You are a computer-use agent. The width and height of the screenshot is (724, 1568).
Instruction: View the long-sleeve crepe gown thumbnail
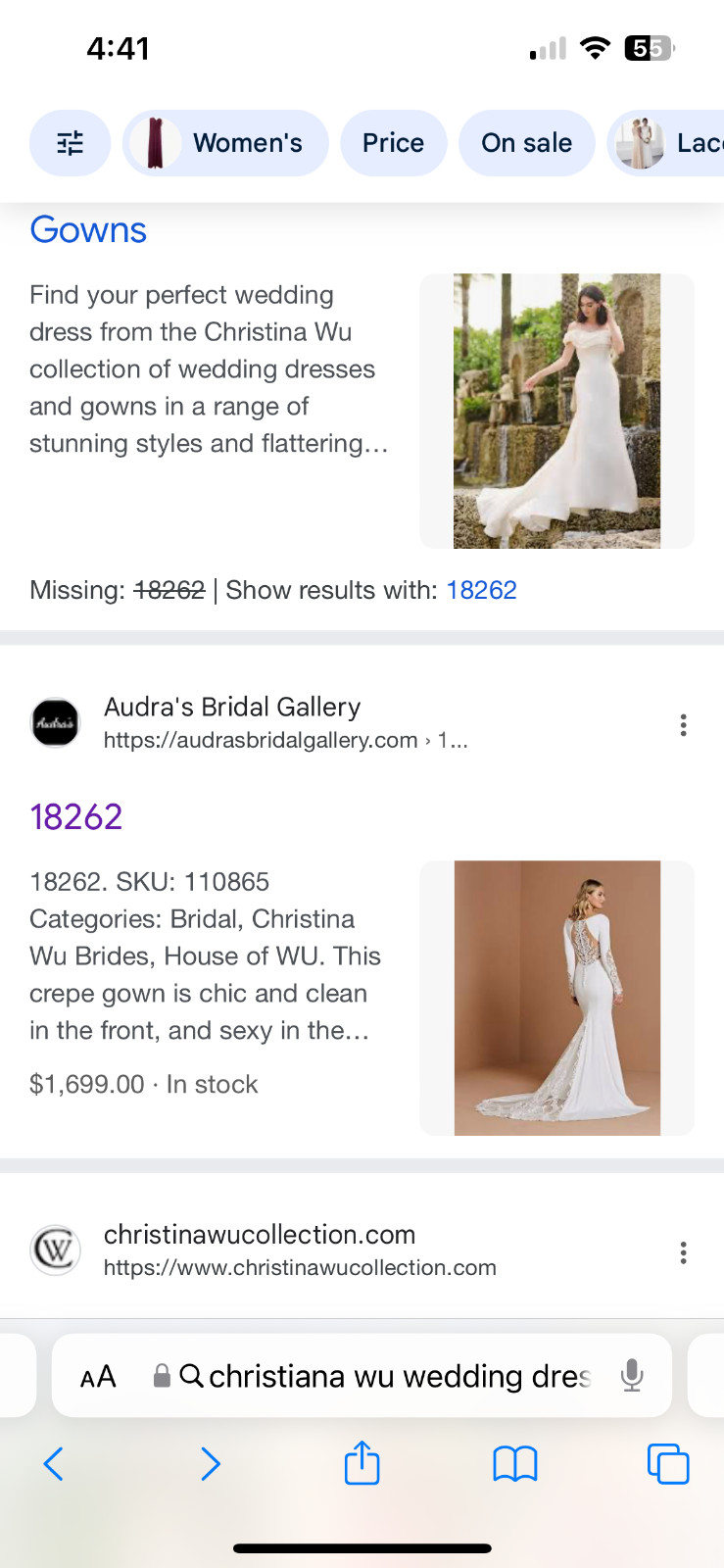click(x=556, y=998)
